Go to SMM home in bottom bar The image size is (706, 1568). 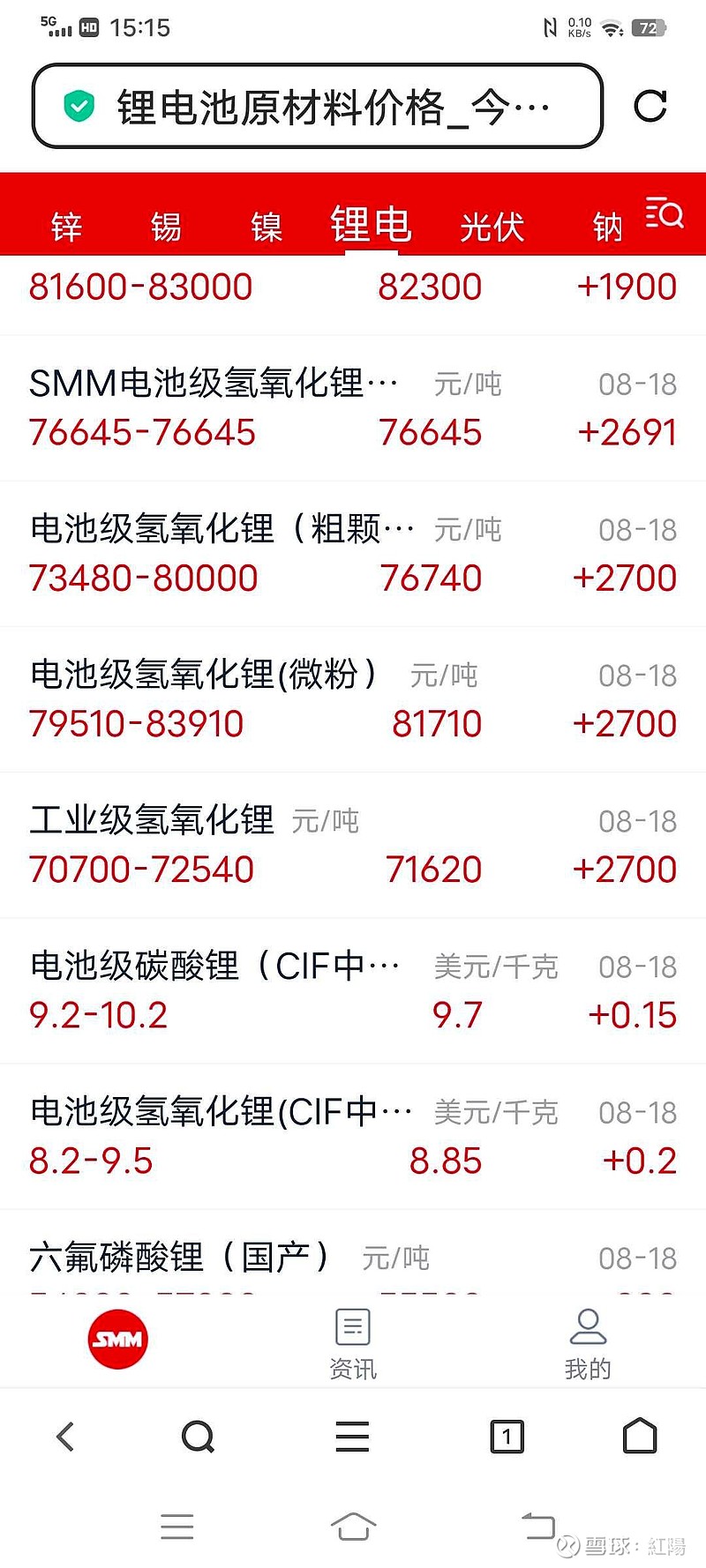(x=118, y=1340)
